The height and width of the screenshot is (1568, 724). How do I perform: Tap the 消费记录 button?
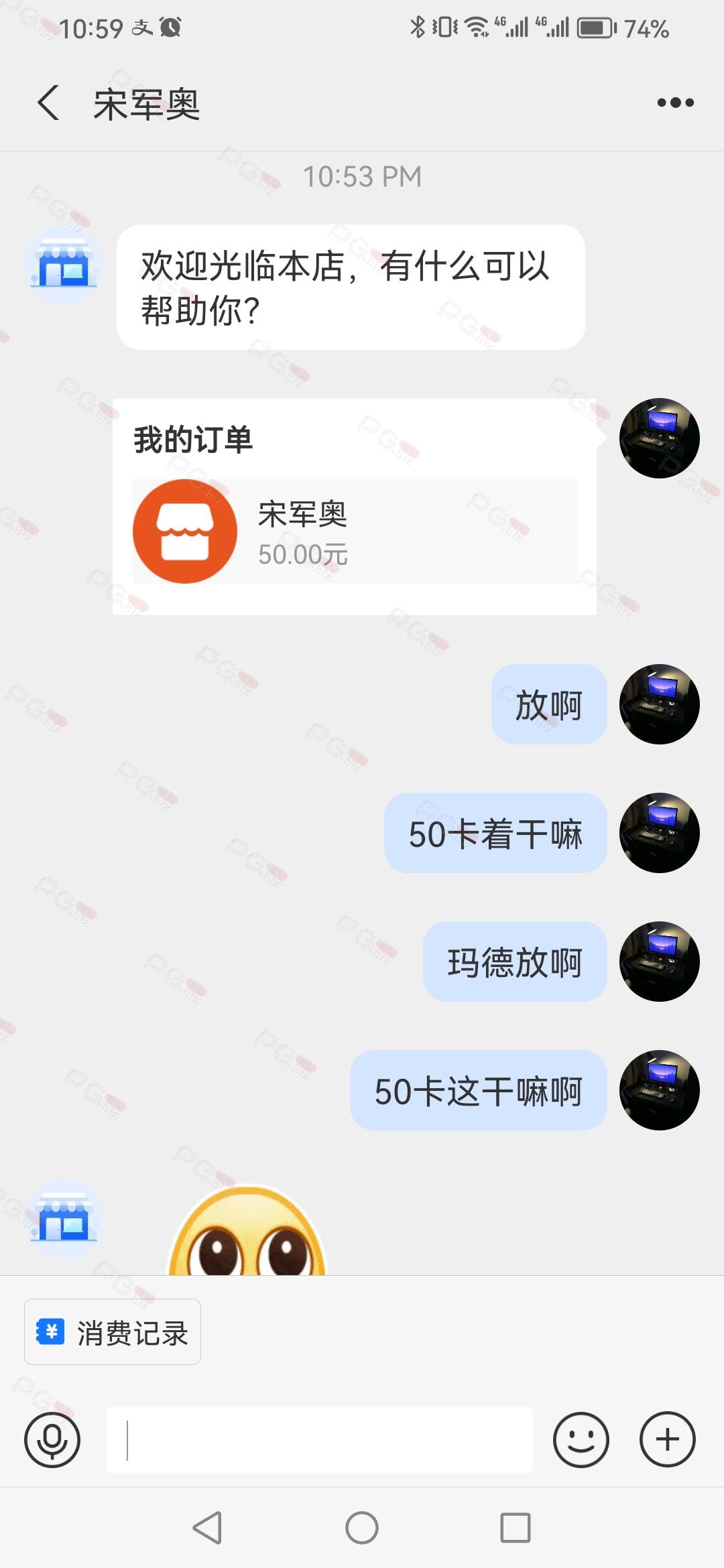coord(113,1332)
